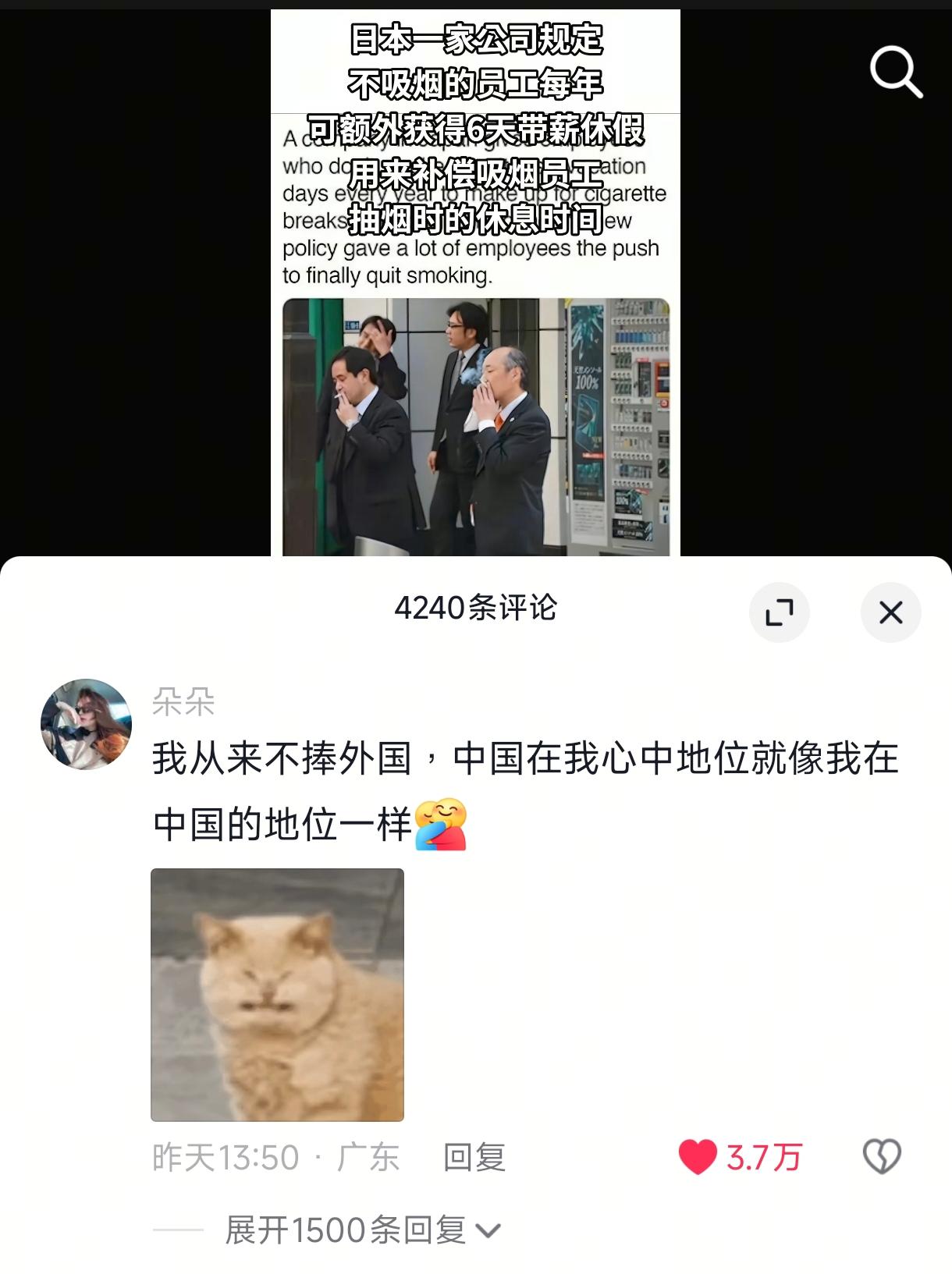Close the comments panel

[x=890, y=612]
